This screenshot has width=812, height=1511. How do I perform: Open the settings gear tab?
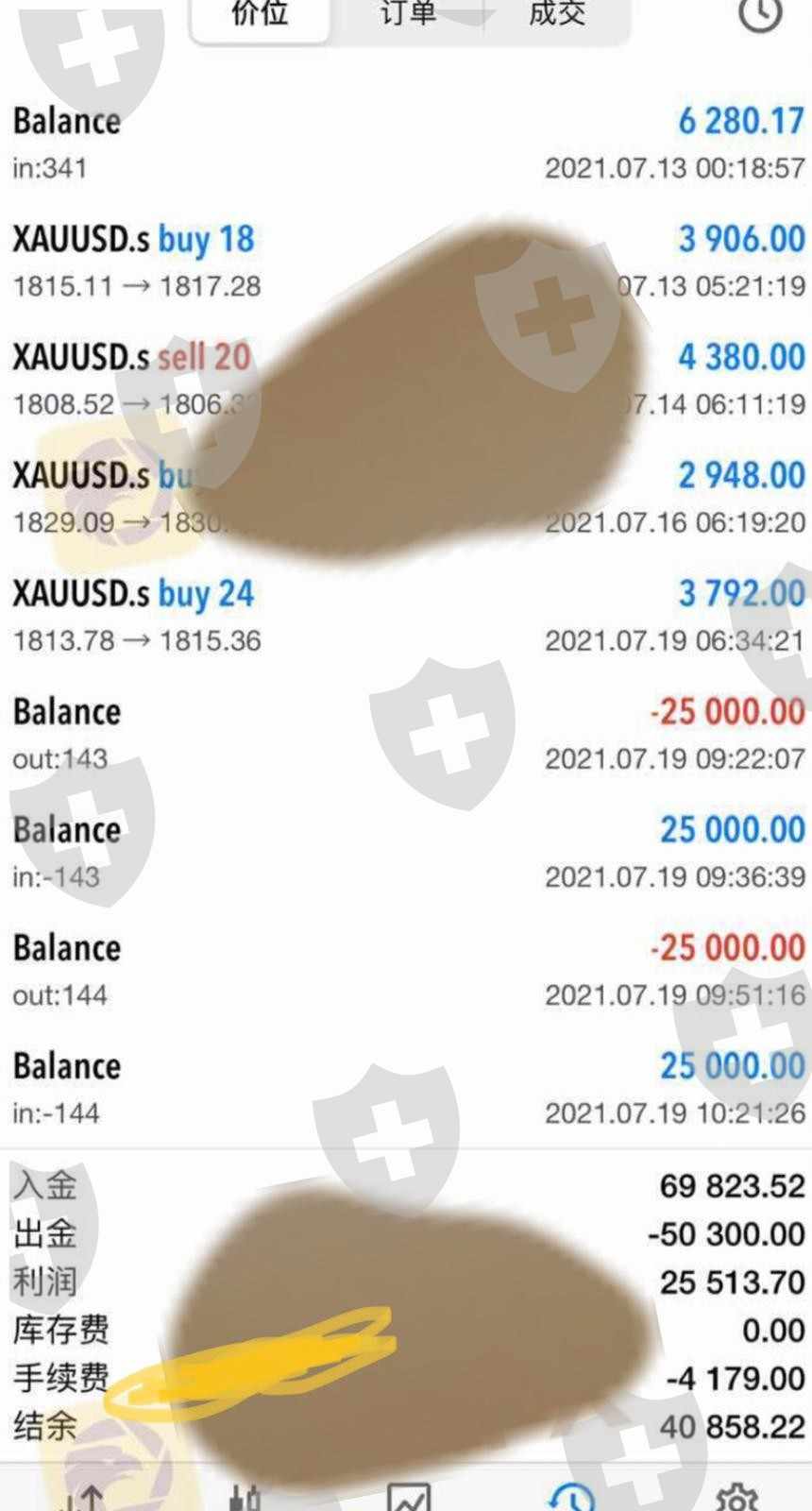point(737,1496)
